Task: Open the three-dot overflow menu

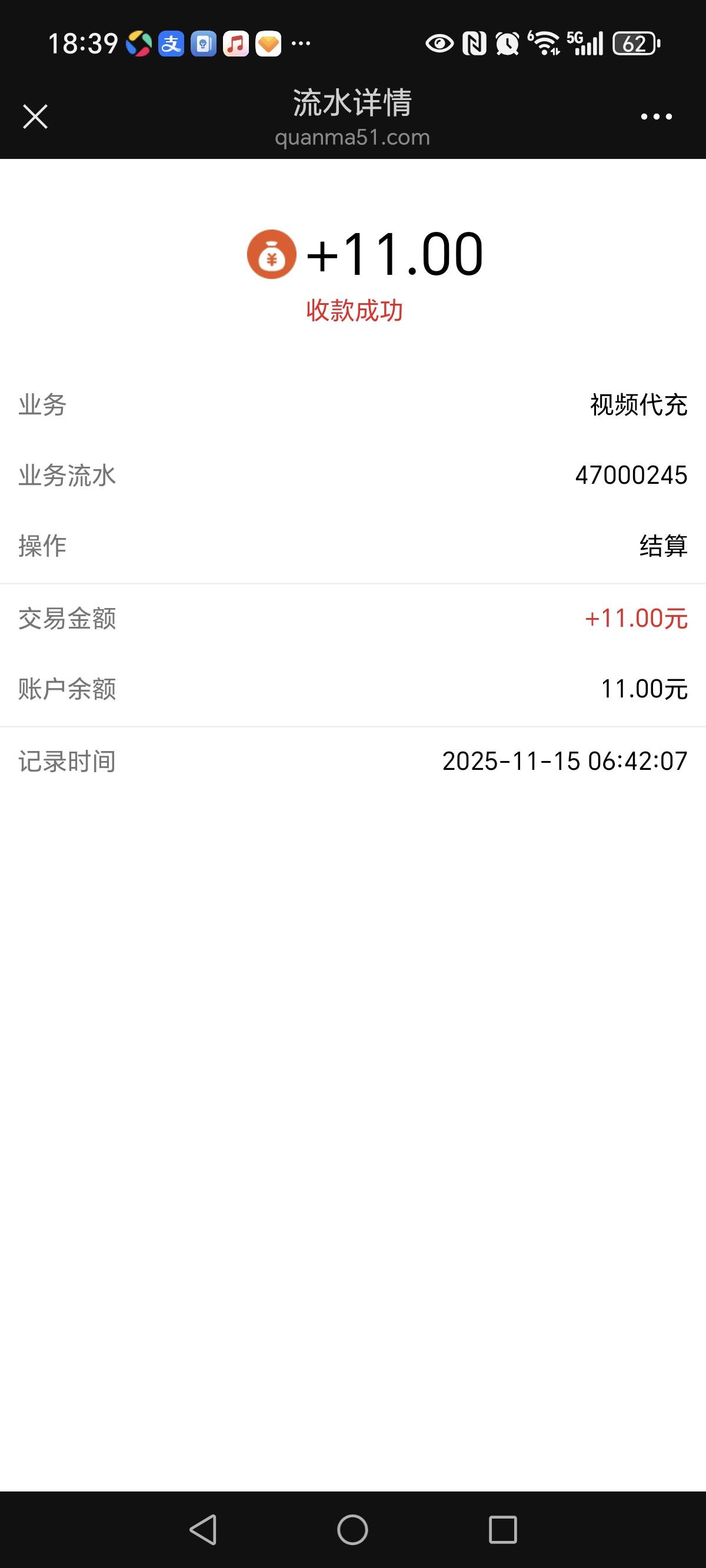Action: tap(656, 117)
